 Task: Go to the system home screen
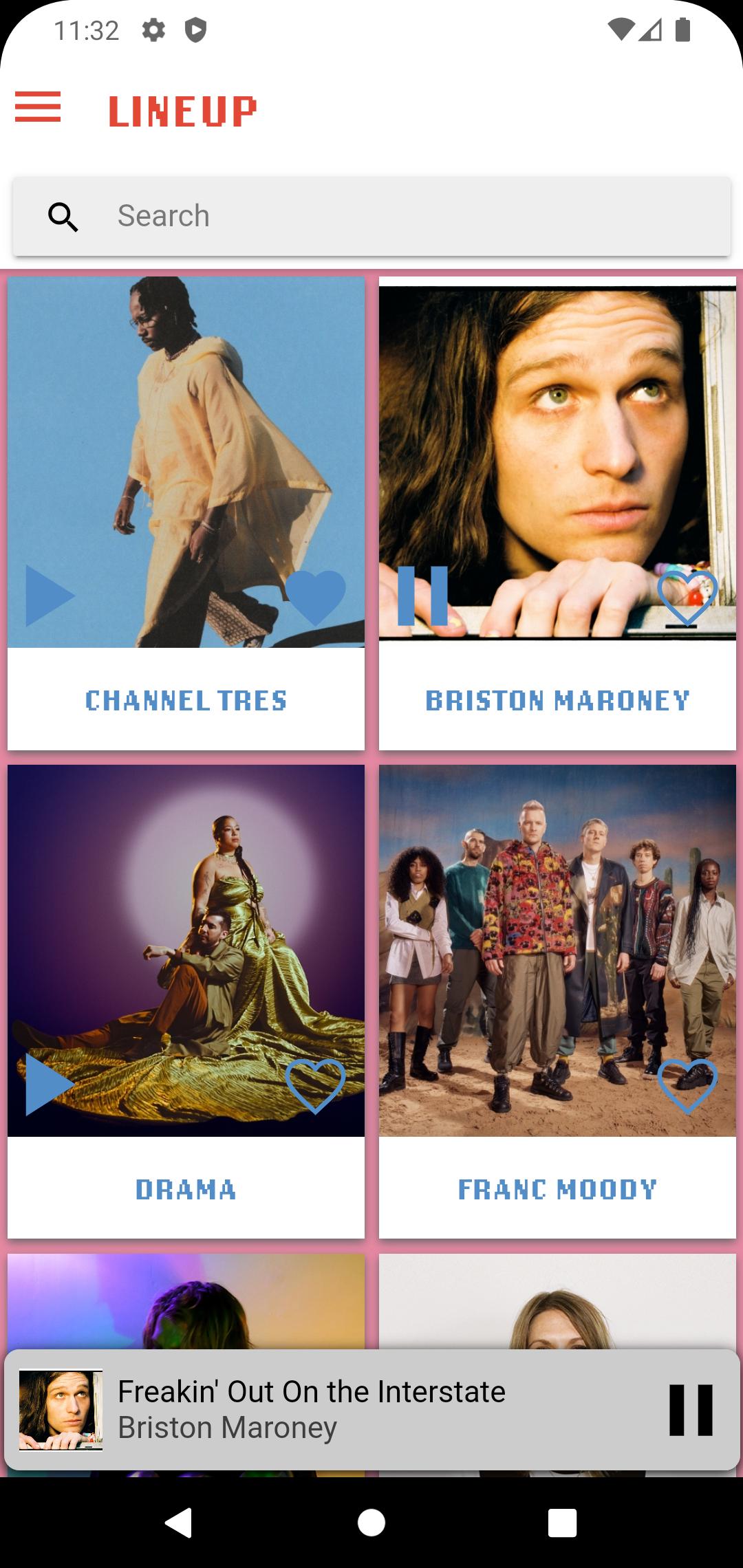371,1523
